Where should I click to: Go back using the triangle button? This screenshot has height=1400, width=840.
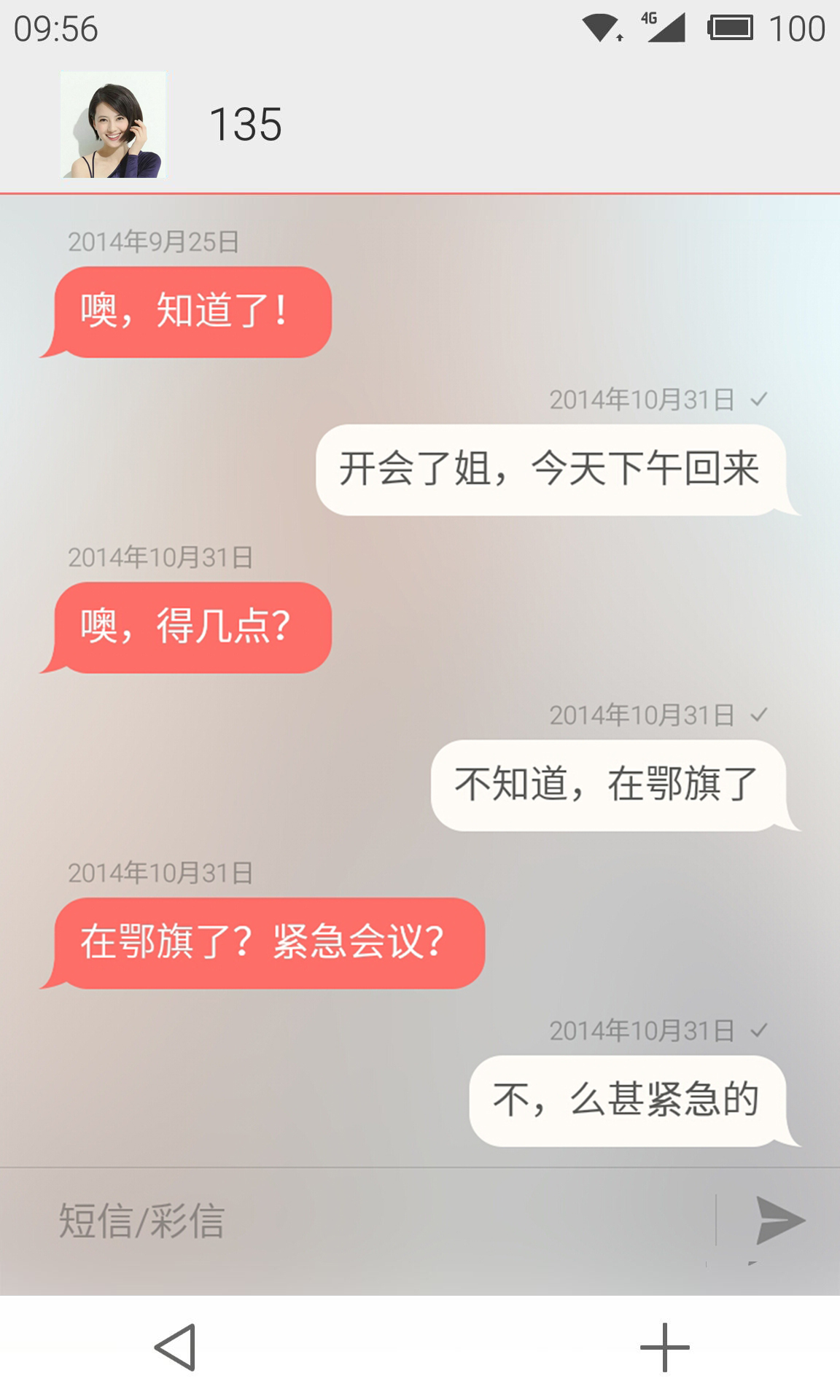click(x=176, y=1347)
